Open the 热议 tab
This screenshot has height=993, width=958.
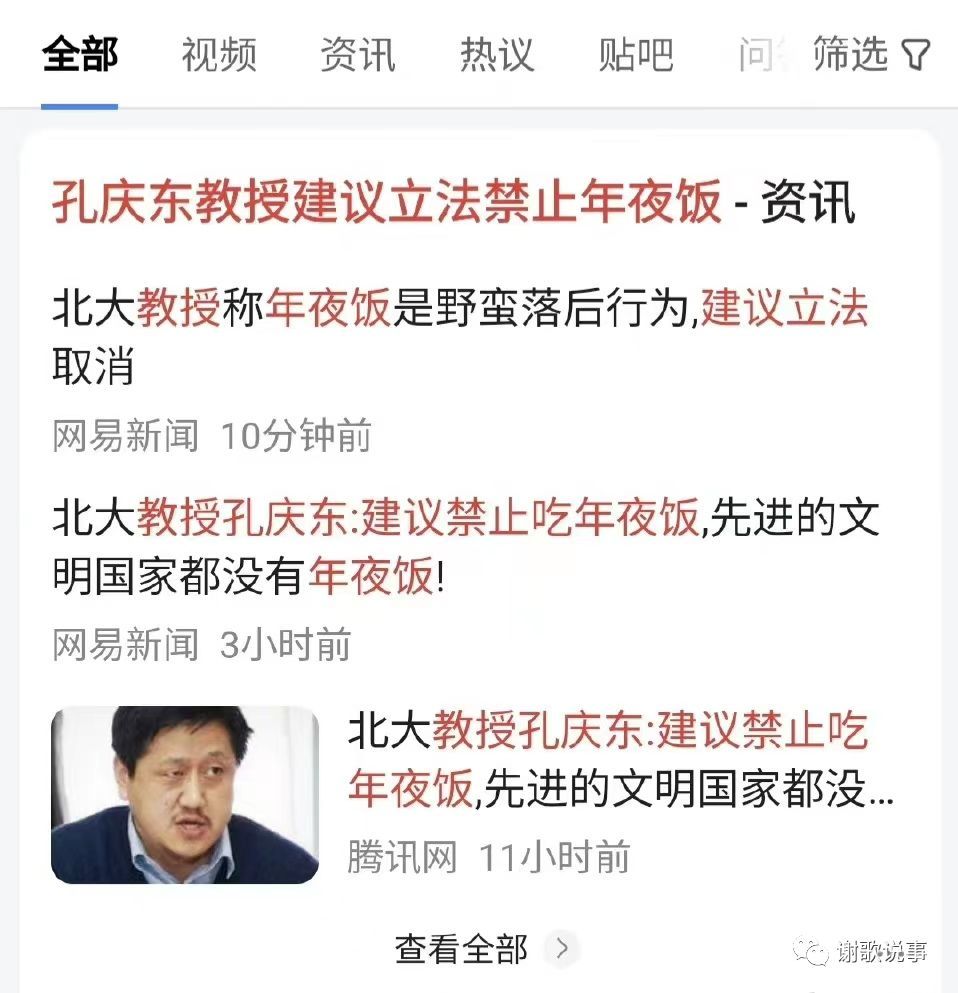497,54
